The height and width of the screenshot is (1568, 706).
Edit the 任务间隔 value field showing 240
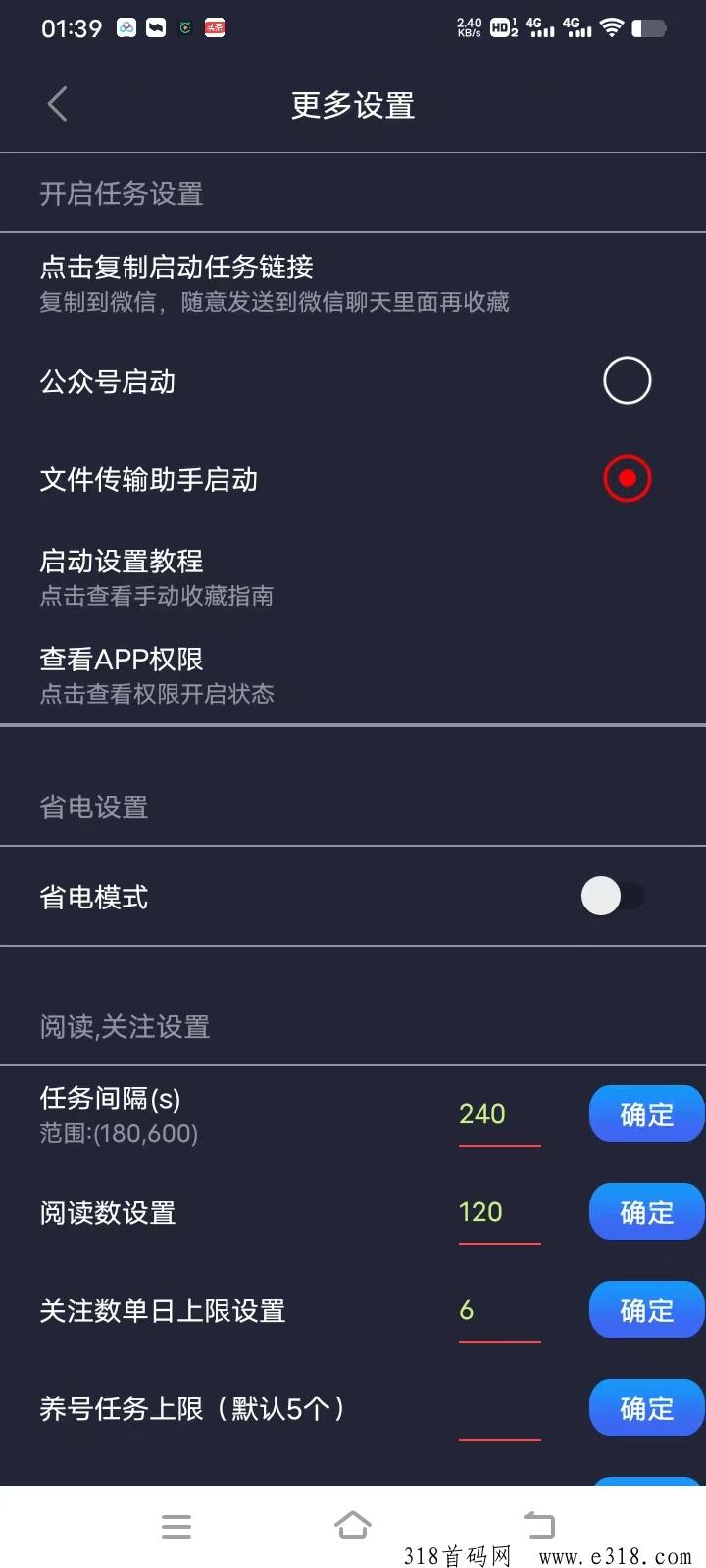498,1115
